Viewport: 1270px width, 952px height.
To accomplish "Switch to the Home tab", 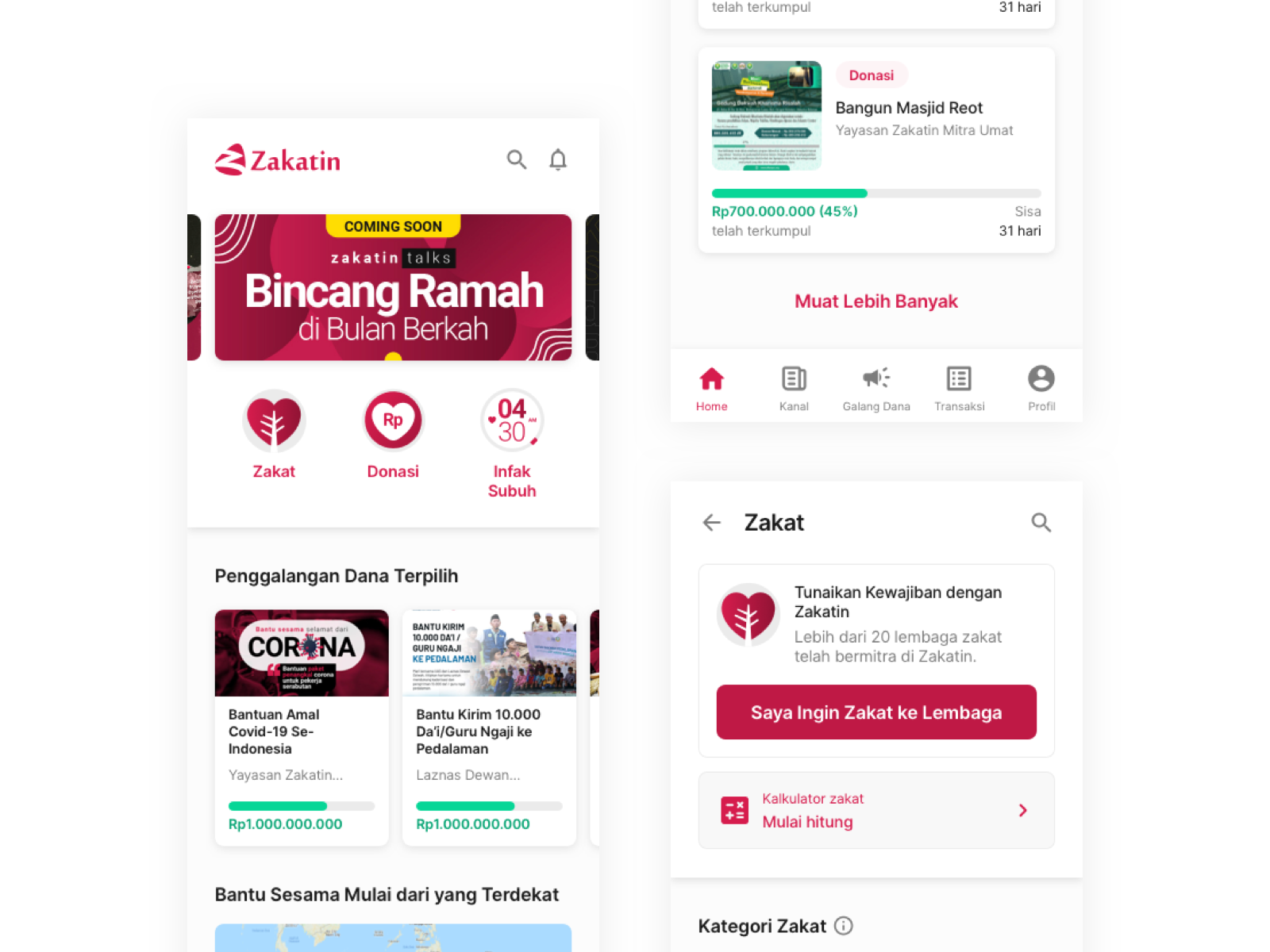I will click(x=712, y=389).
